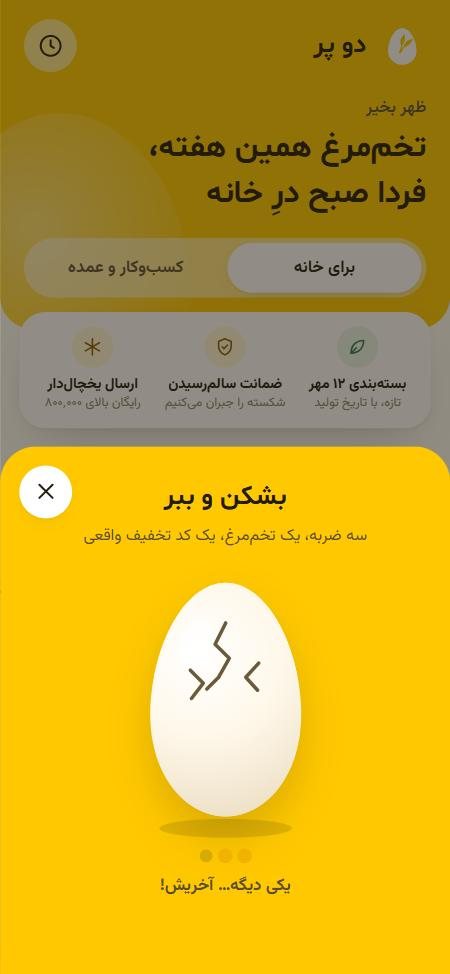Open the order history clock icon
The height and width of the screenshot is (974, 450).
[x=50, y=45]
